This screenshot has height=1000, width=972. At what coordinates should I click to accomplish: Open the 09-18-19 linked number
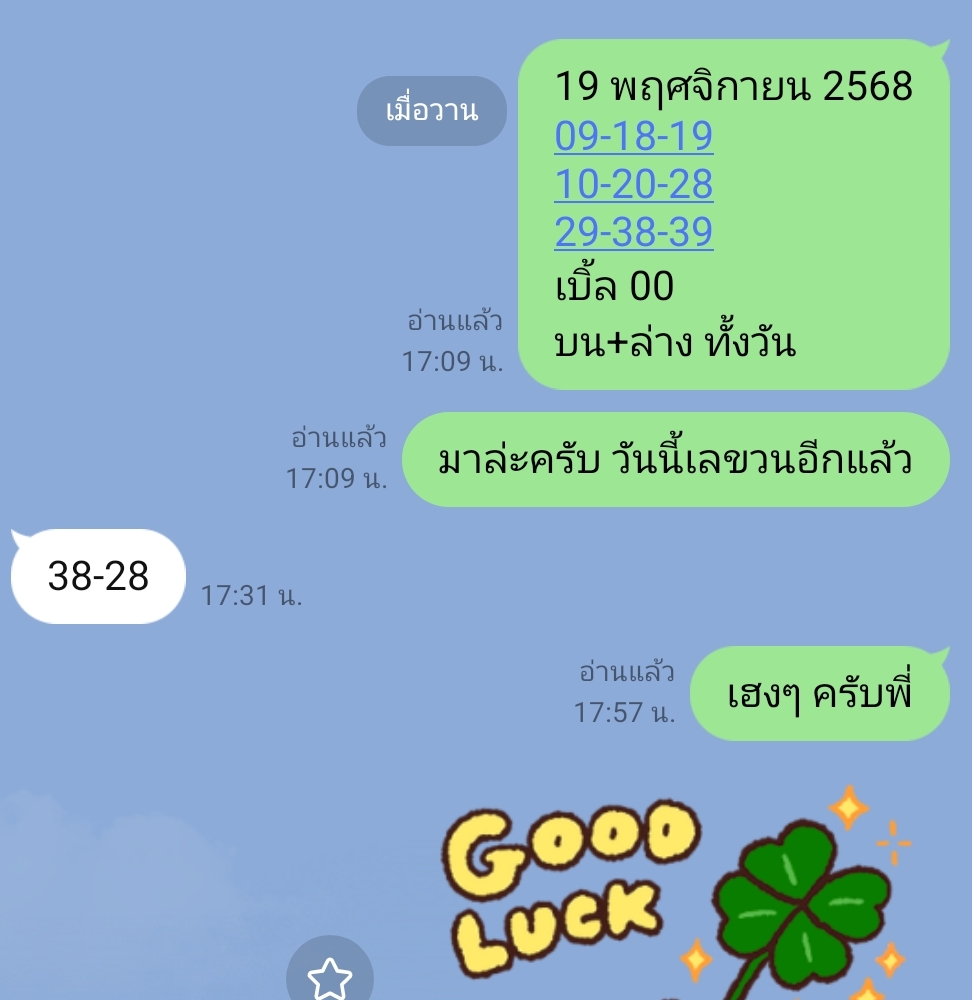point(633,136)
